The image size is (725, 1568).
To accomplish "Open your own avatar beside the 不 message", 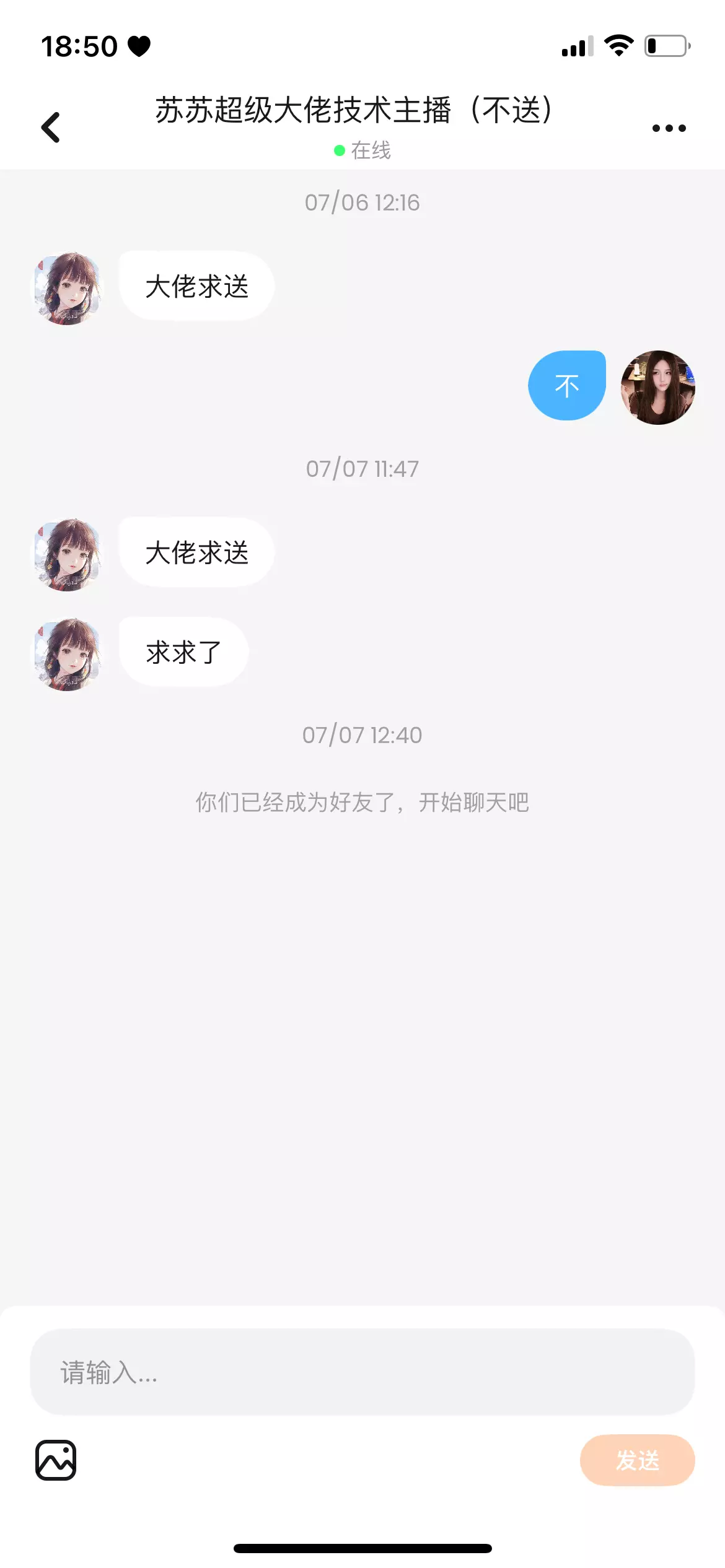I will (657, 388).
